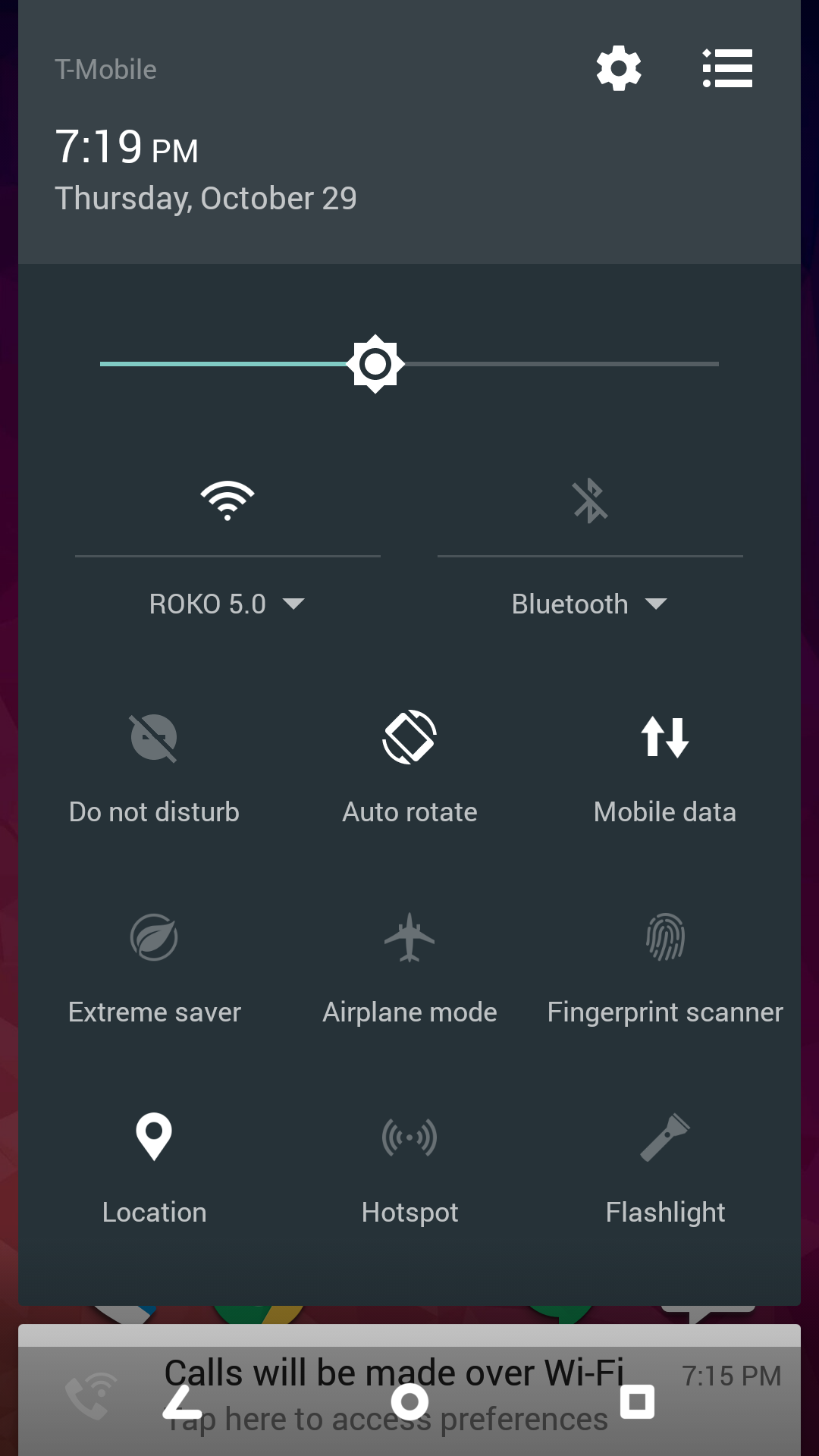Toggle Wi-Fi with the Wi-Fi icon
This screenshot has width=819, height=1456.
click(227, 500)
